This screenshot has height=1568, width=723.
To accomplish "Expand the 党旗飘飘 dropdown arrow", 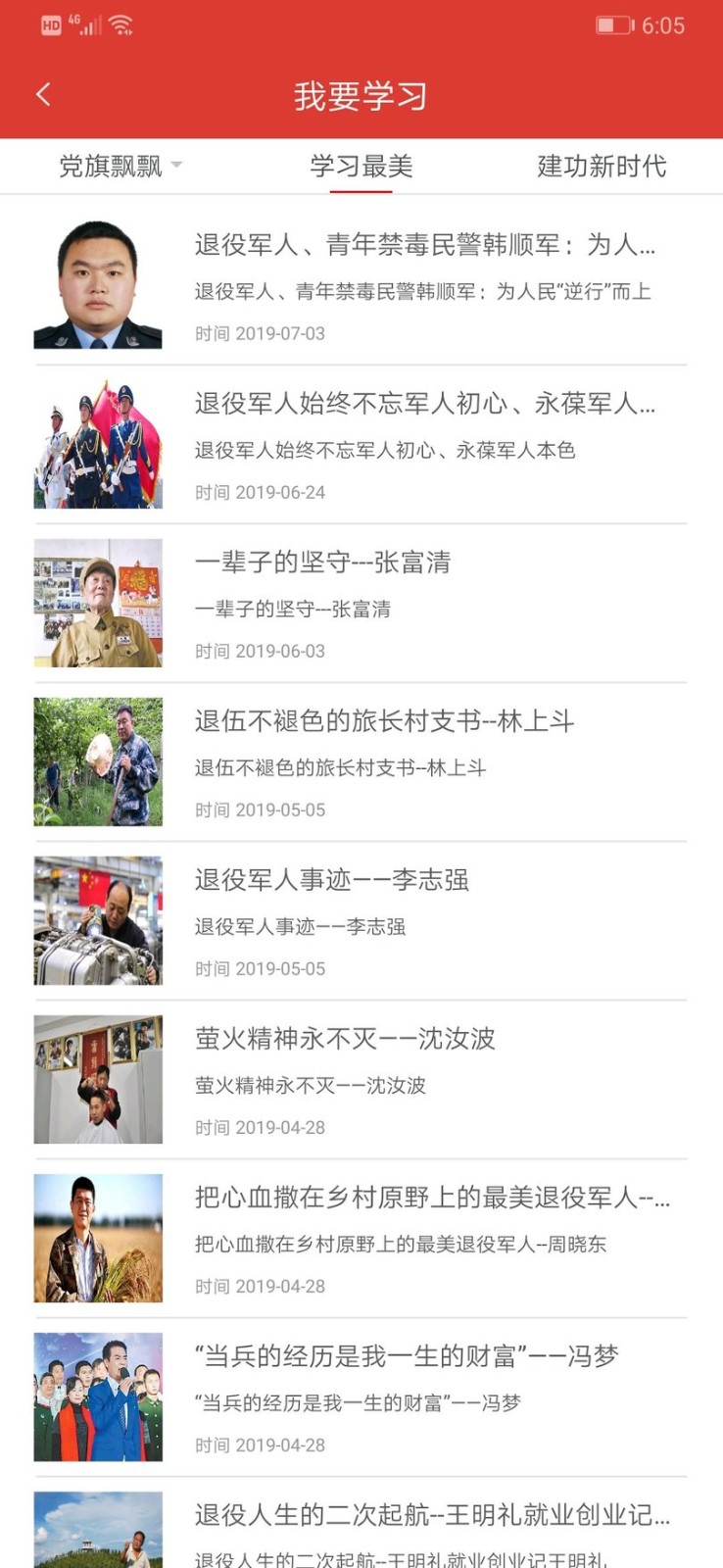I will coord(176,167).
